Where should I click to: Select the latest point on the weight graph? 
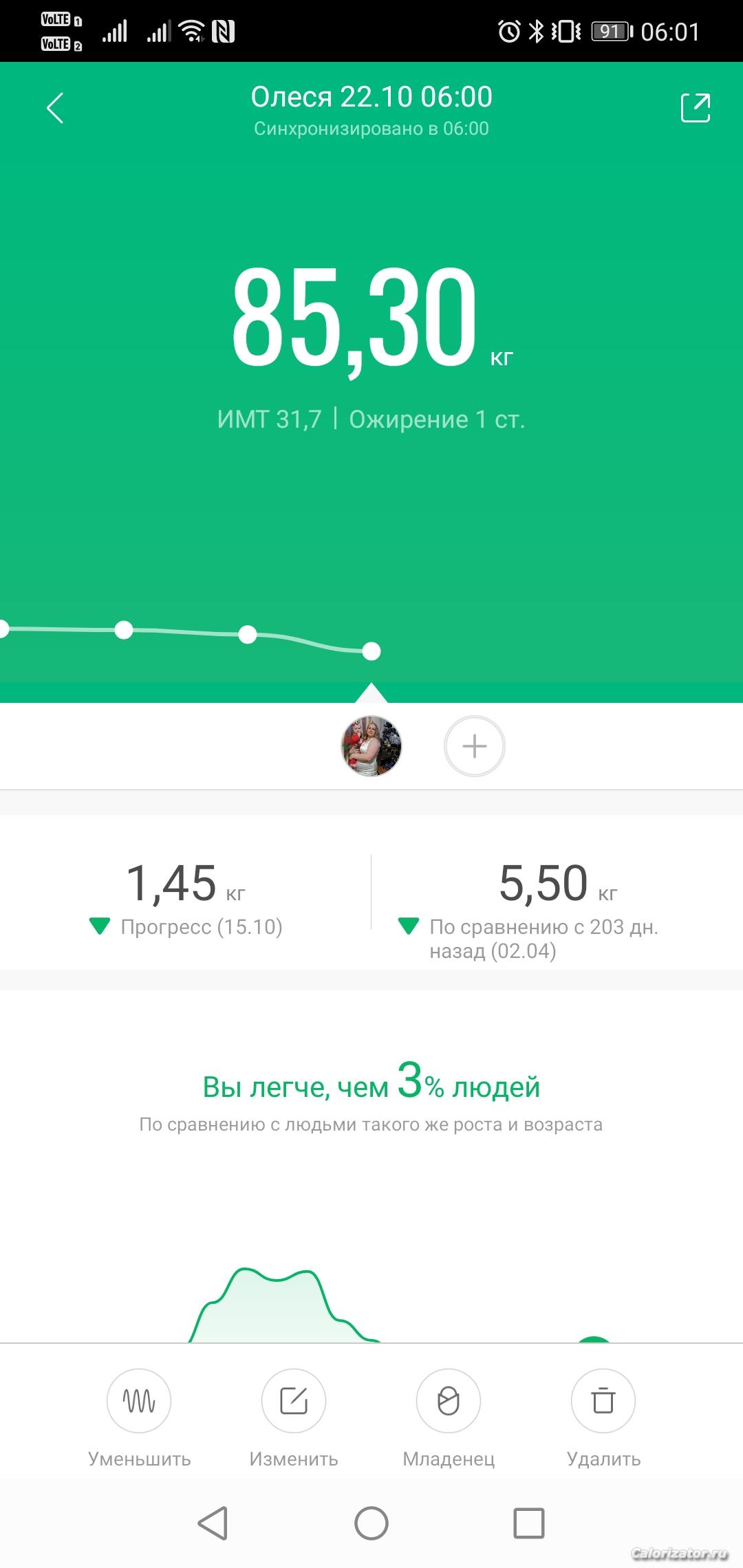[371, 651]
